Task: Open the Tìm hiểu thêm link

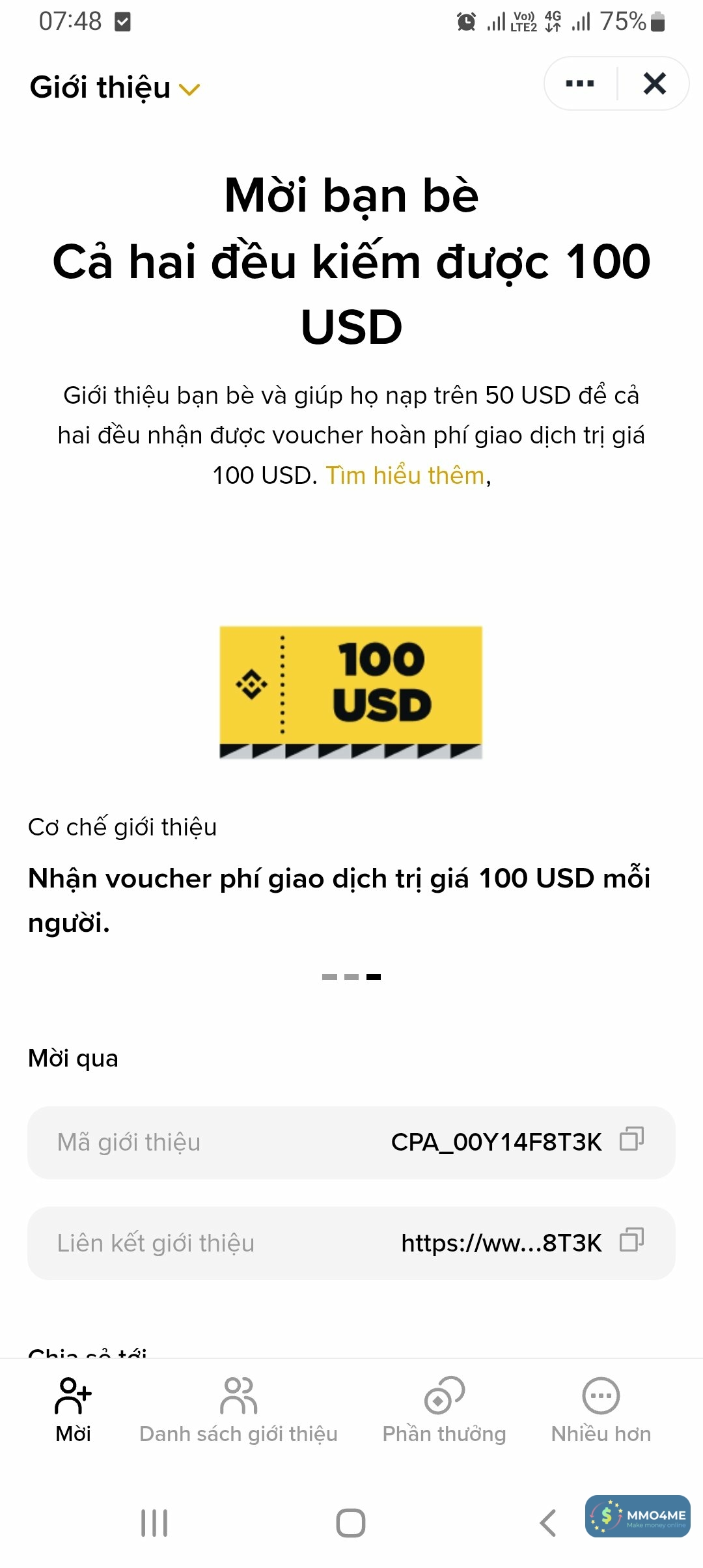Action: [405, 476]
